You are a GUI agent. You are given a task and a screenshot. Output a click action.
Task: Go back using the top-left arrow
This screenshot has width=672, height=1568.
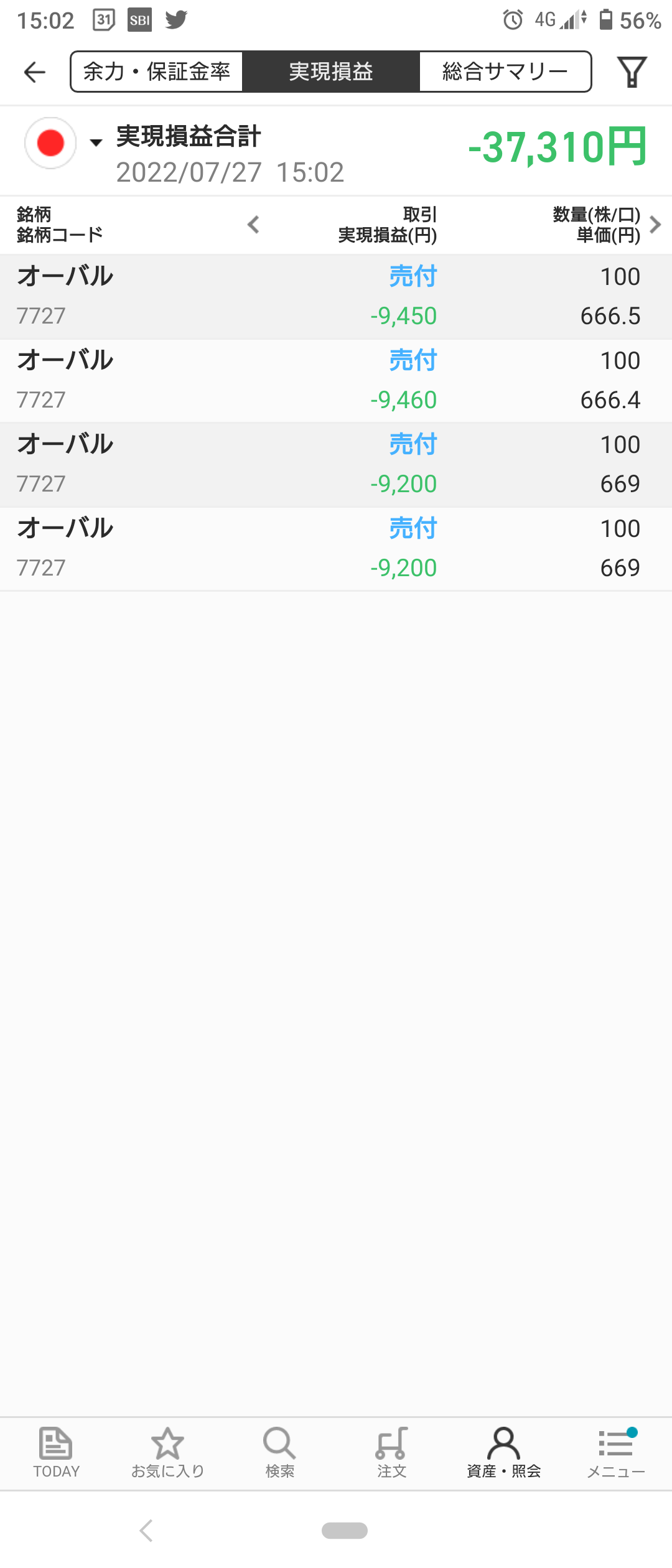(35, 72)
